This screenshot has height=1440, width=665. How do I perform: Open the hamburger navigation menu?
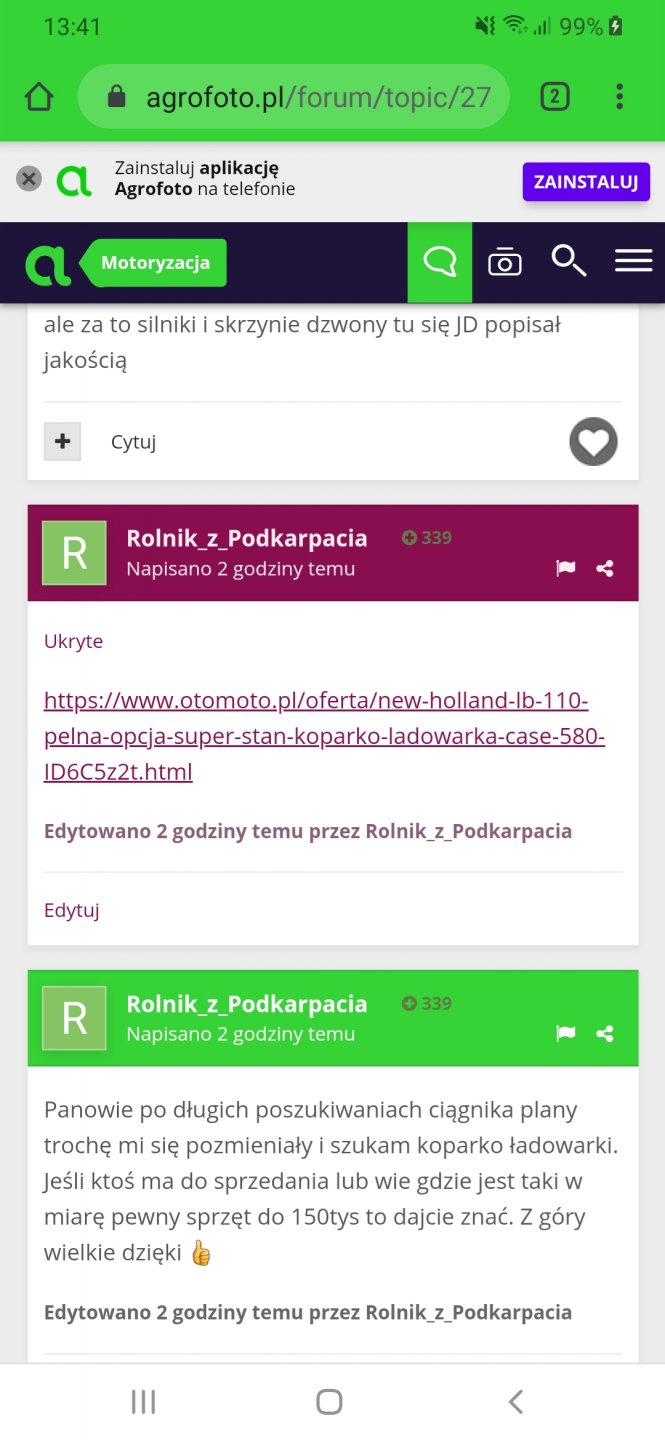tap(633, 262)
